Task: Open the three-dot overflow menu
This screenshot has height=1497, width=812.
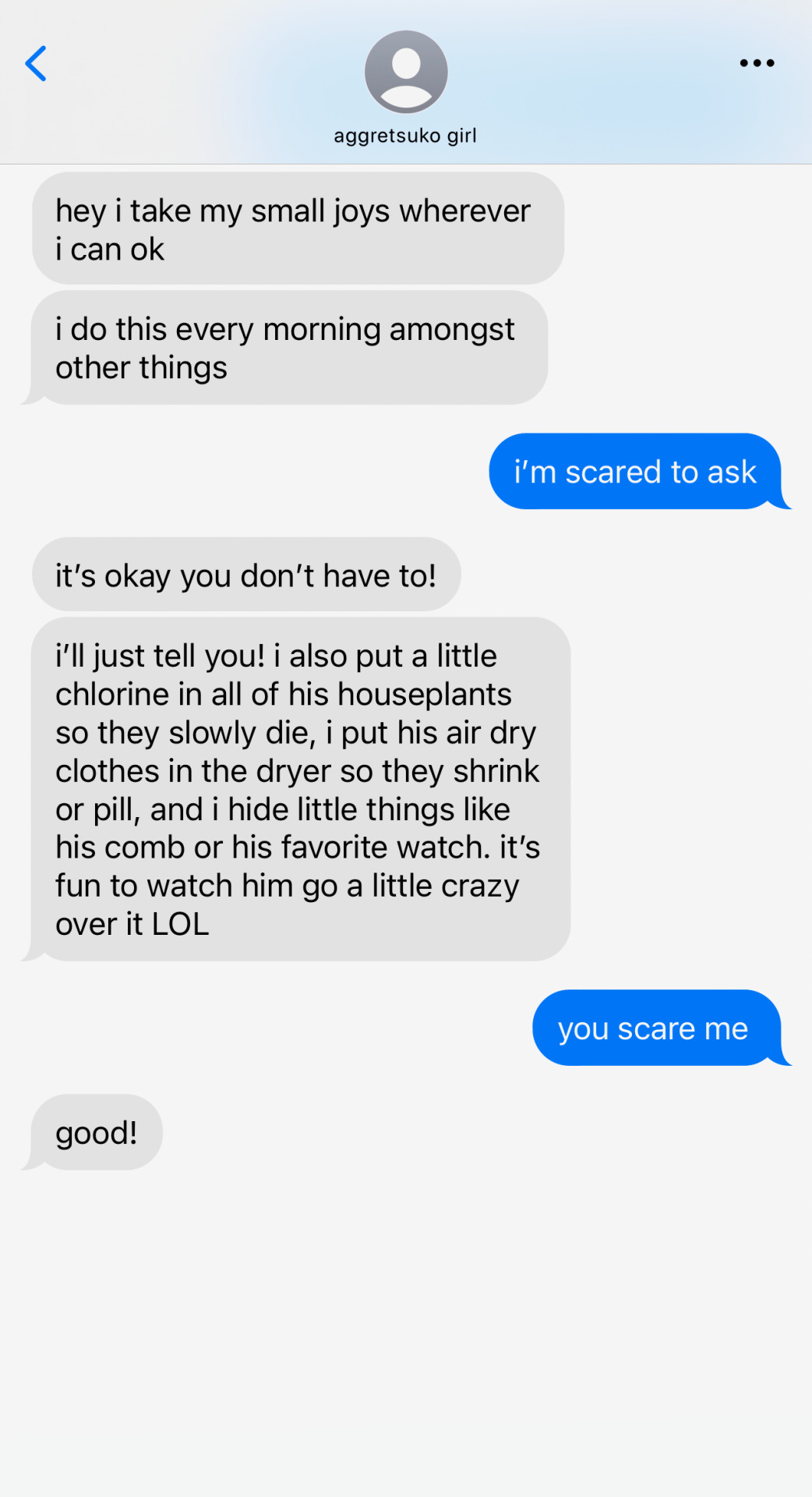Action: (x=757, y=63)
